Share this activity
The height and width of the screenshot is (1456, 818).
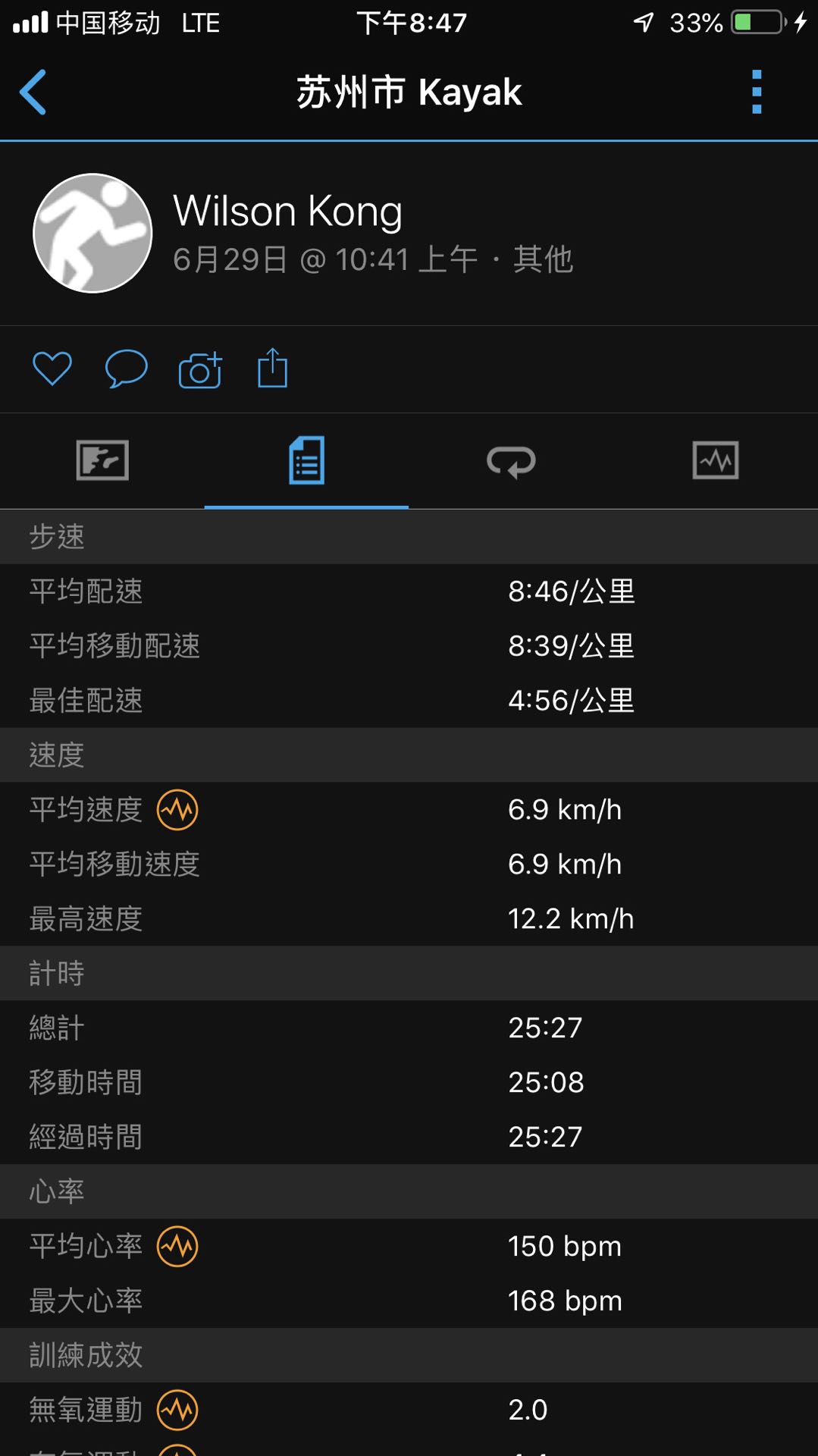pos(273,369)
